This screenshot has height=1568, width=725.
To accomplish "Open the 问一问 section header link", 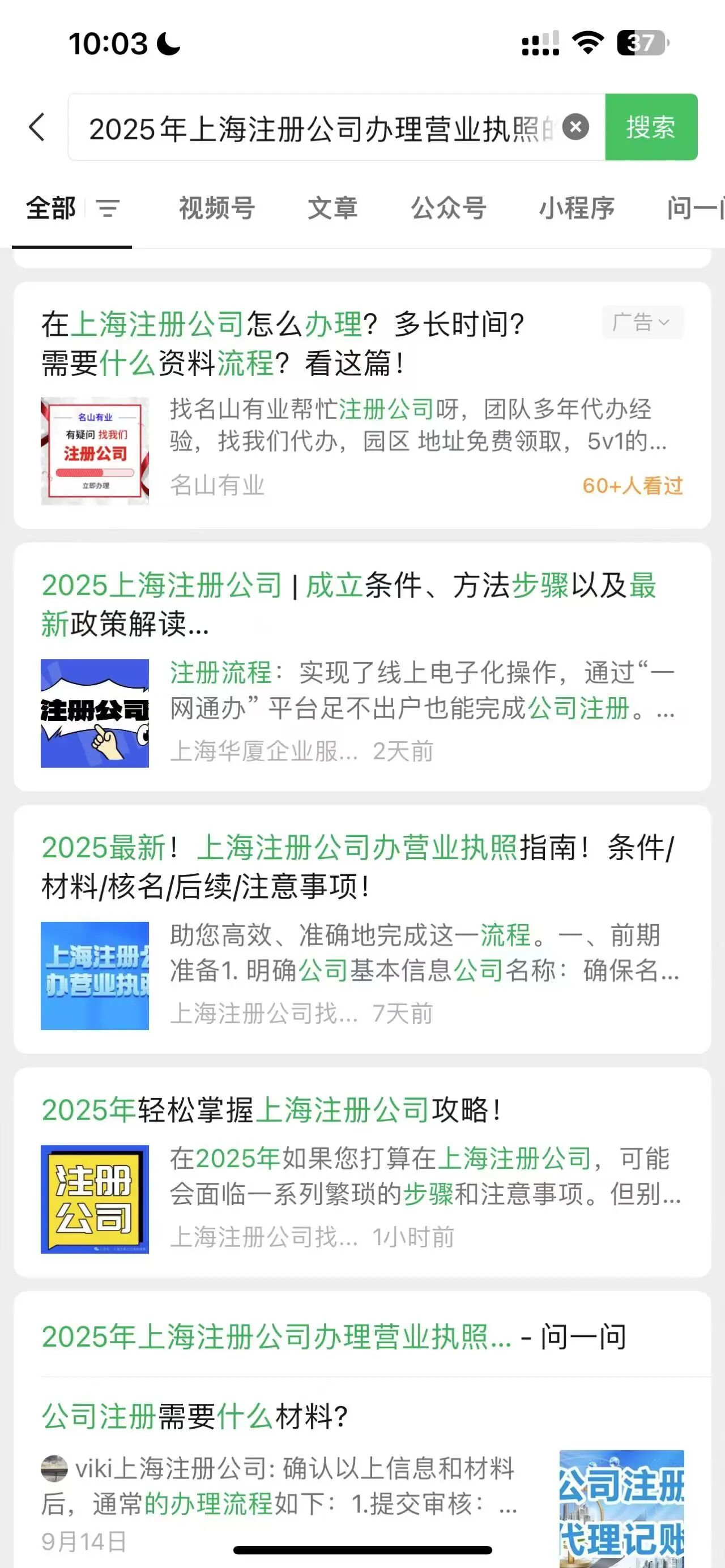I will pyautogui.click(x=334, y=1337).
